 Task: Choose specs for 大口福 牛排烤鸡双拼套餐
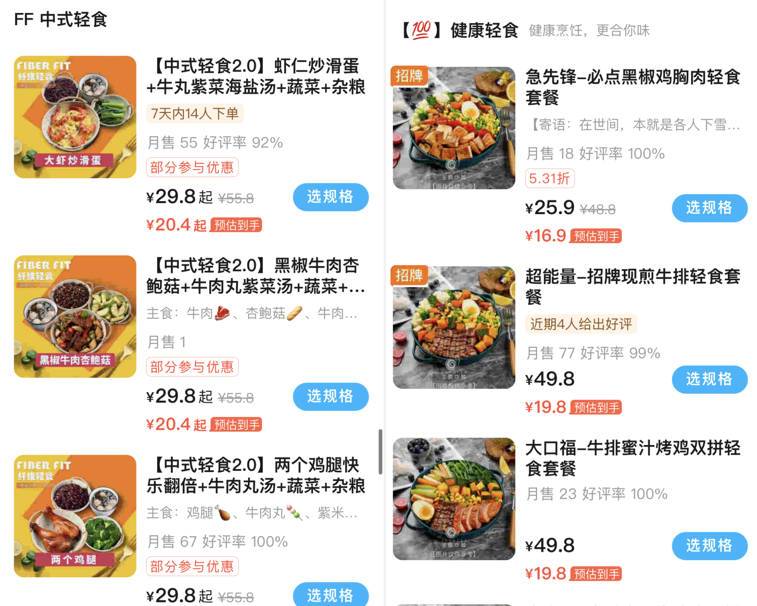(x=709, y=546)
